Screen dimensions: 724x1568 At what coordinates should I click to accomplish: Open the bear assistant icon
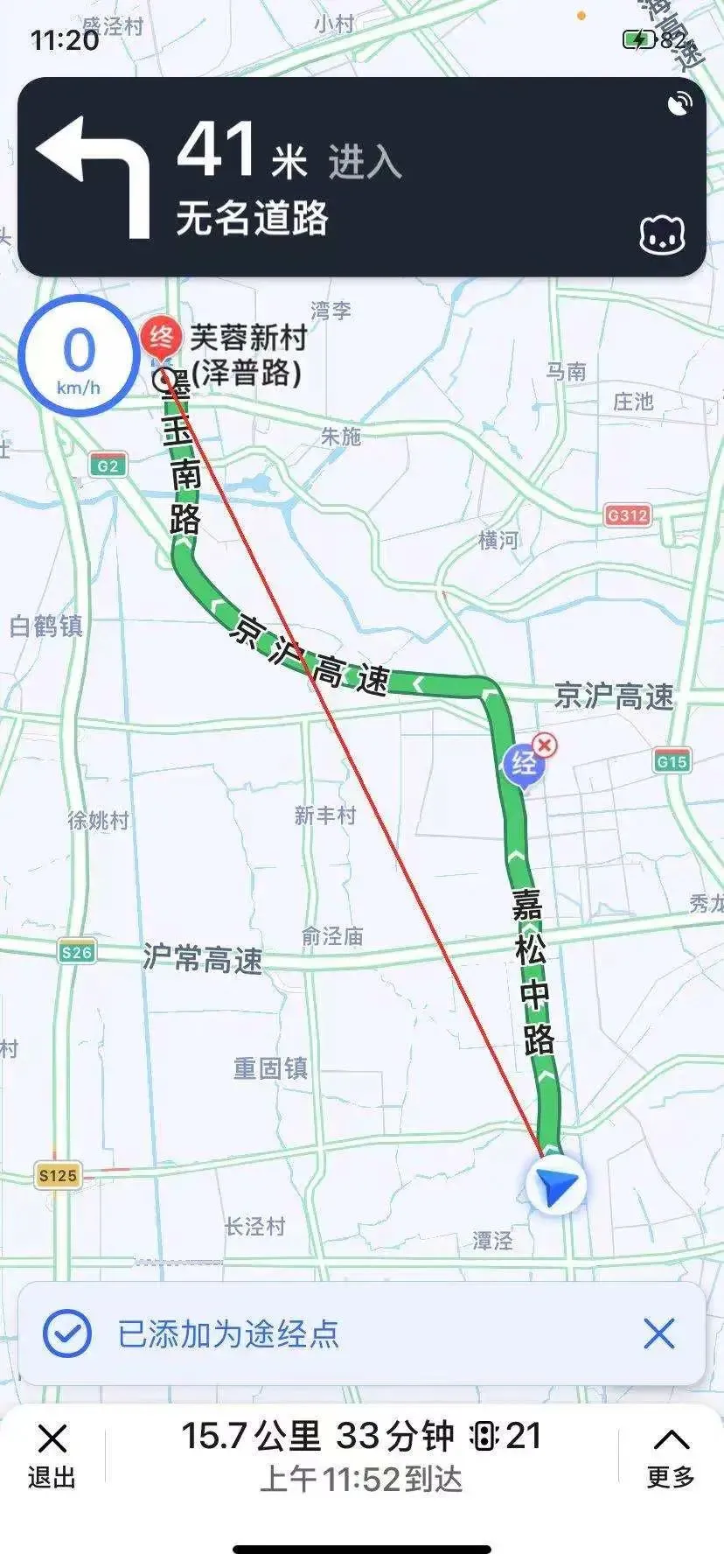click(662, 234)
